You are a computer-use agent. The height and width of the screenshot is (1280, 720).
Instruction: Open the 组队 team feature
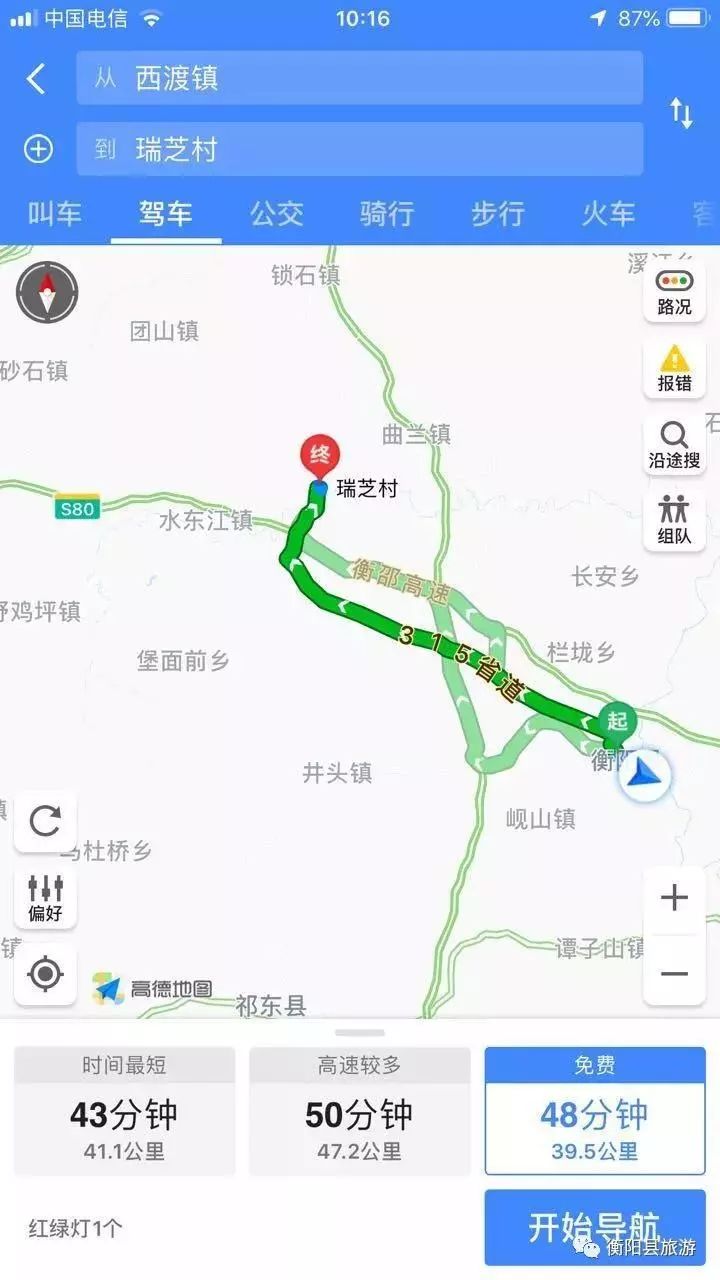(x=674, y=521)
